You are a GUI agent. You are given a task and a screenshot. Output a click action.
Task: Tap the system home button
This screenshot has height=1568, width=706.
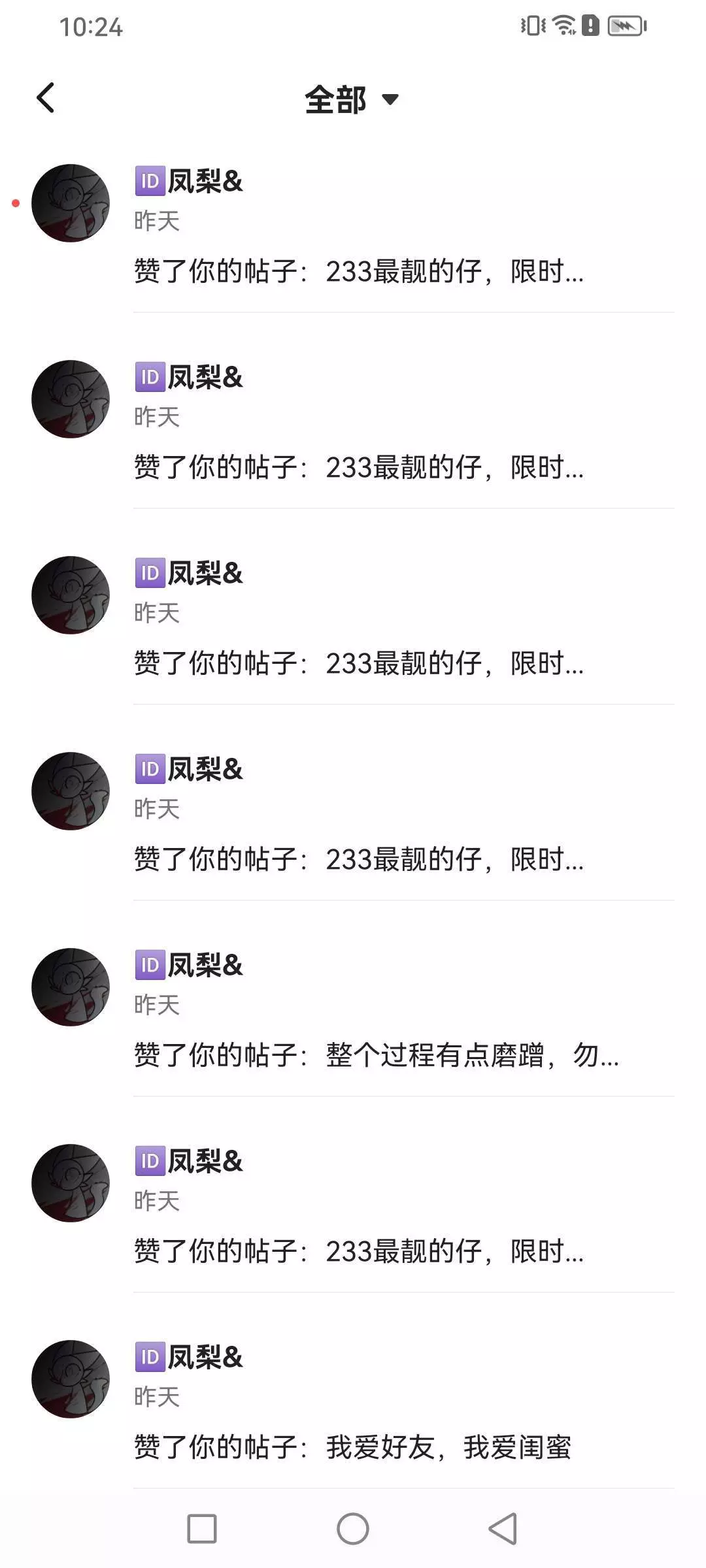[353, 1529]
